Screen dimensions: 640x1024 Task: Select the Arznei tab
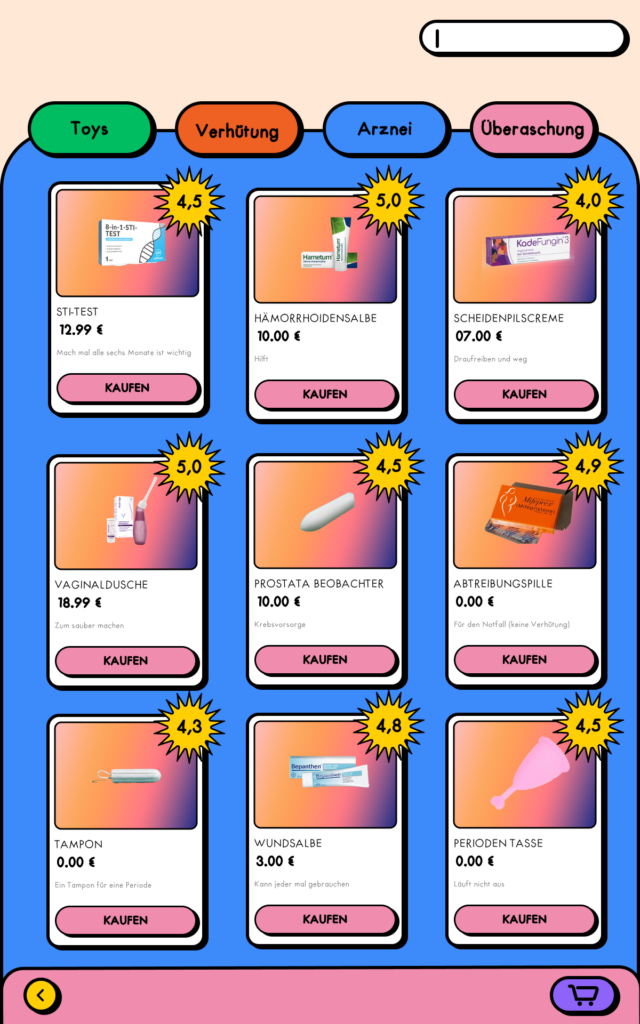point(385,129)
